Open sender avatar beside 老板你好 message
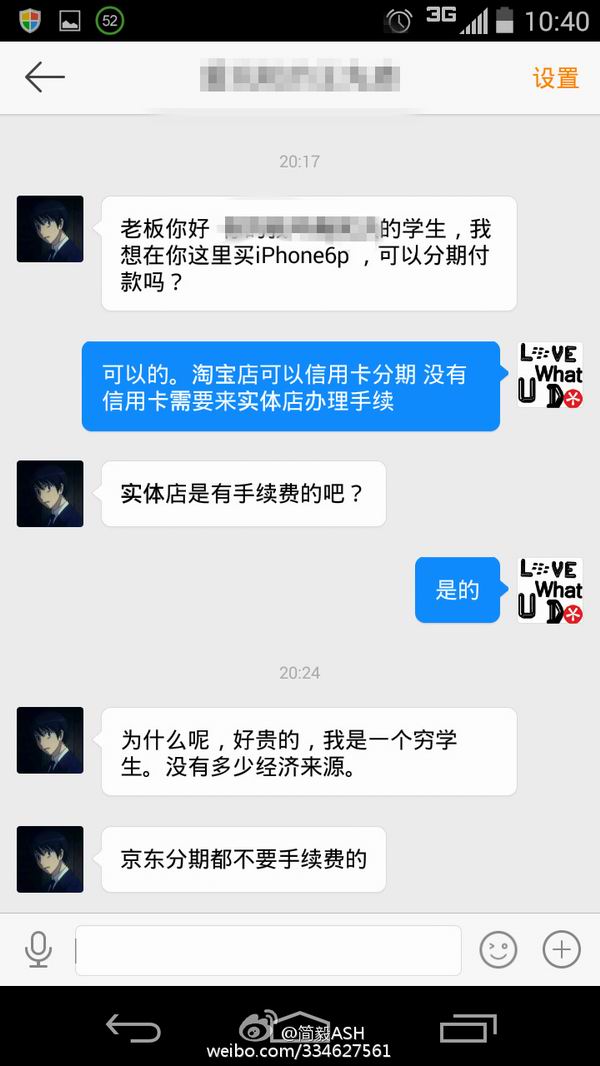Screen dimensions: 600x1066 50,229
